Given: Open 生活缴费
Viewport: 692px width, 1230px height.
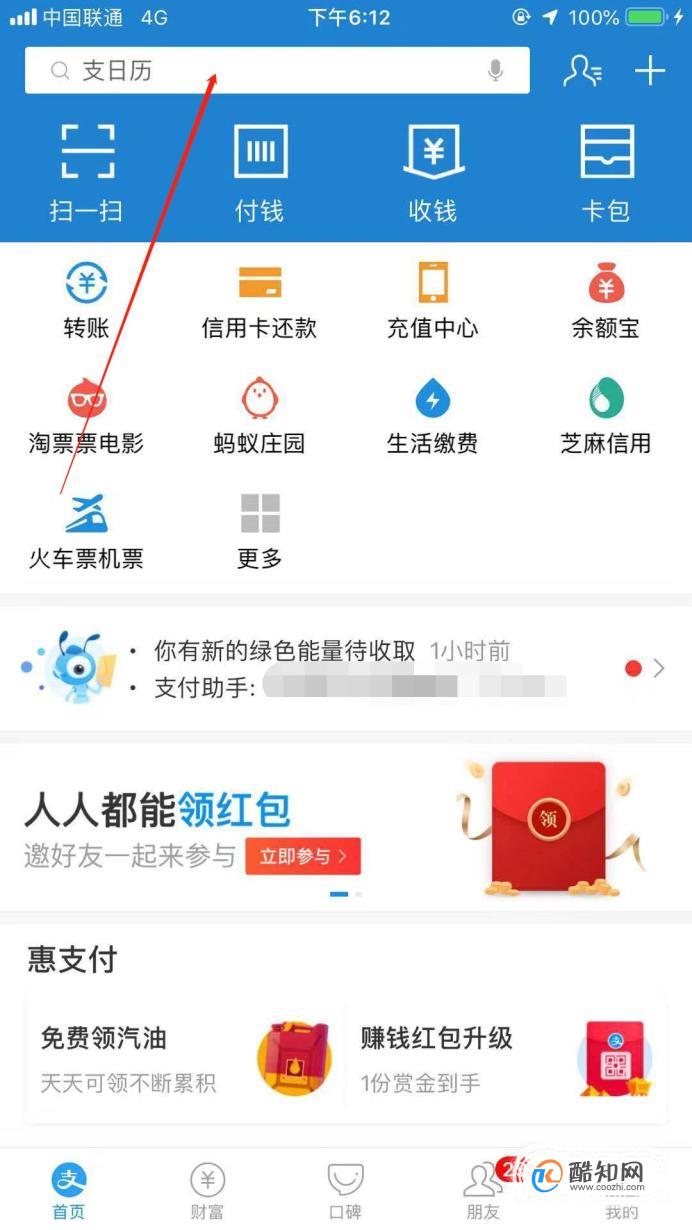Looking at the screenshot, I should [x=432, y=415].
